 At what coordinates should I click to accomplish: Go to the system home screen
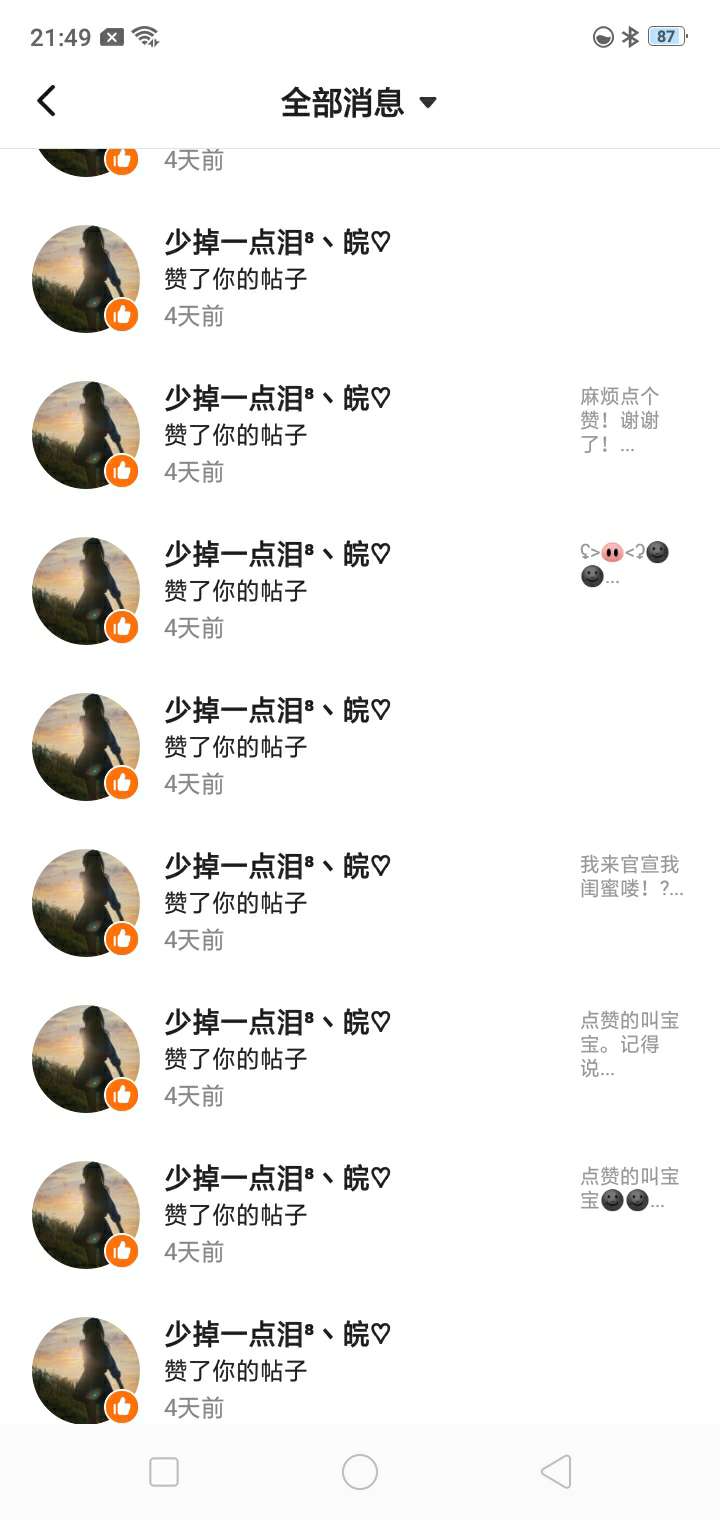tap(360, 1472)
